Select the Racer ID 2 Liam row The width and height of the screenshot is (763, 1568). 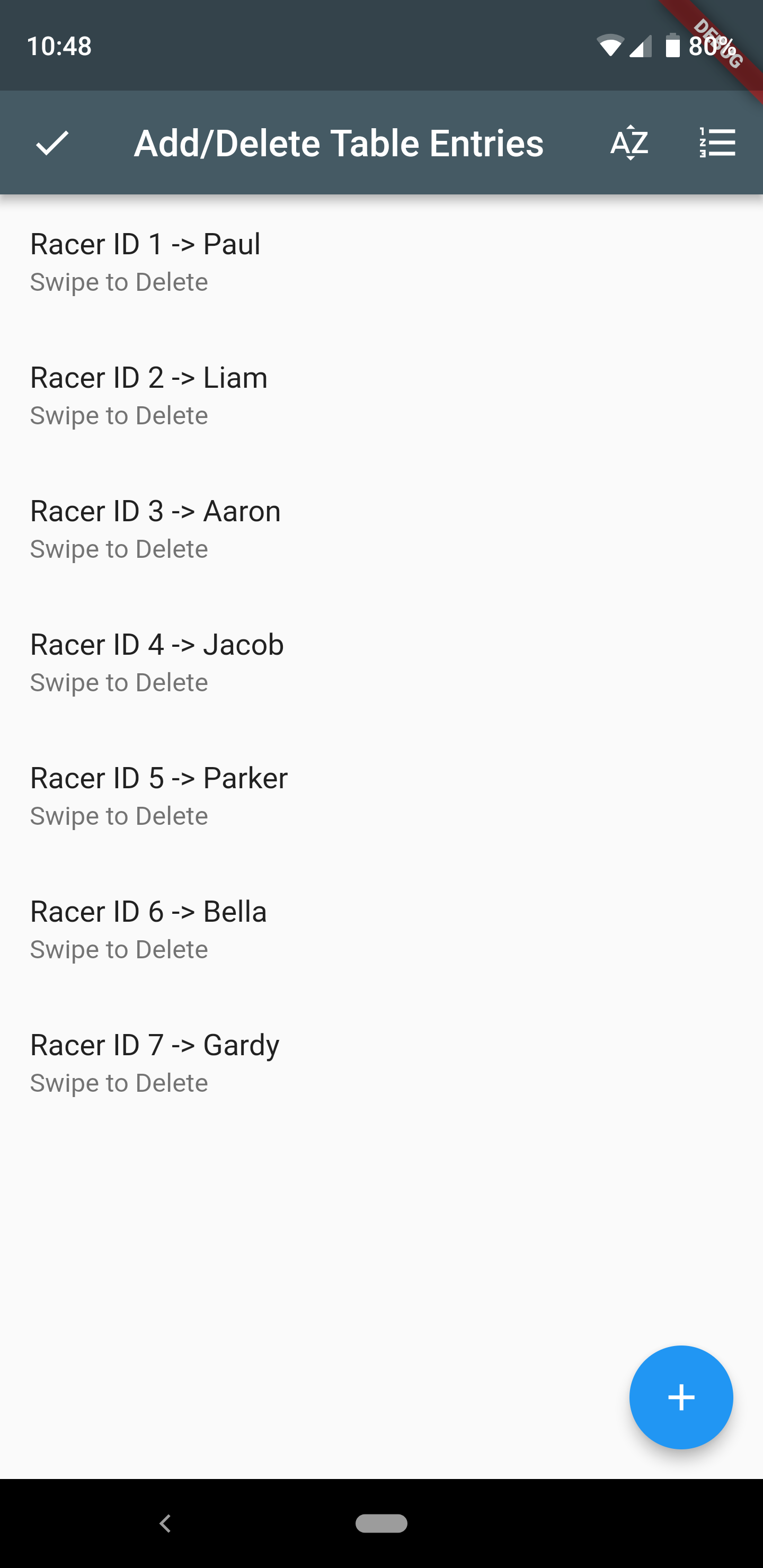click(x=381, y=395)
